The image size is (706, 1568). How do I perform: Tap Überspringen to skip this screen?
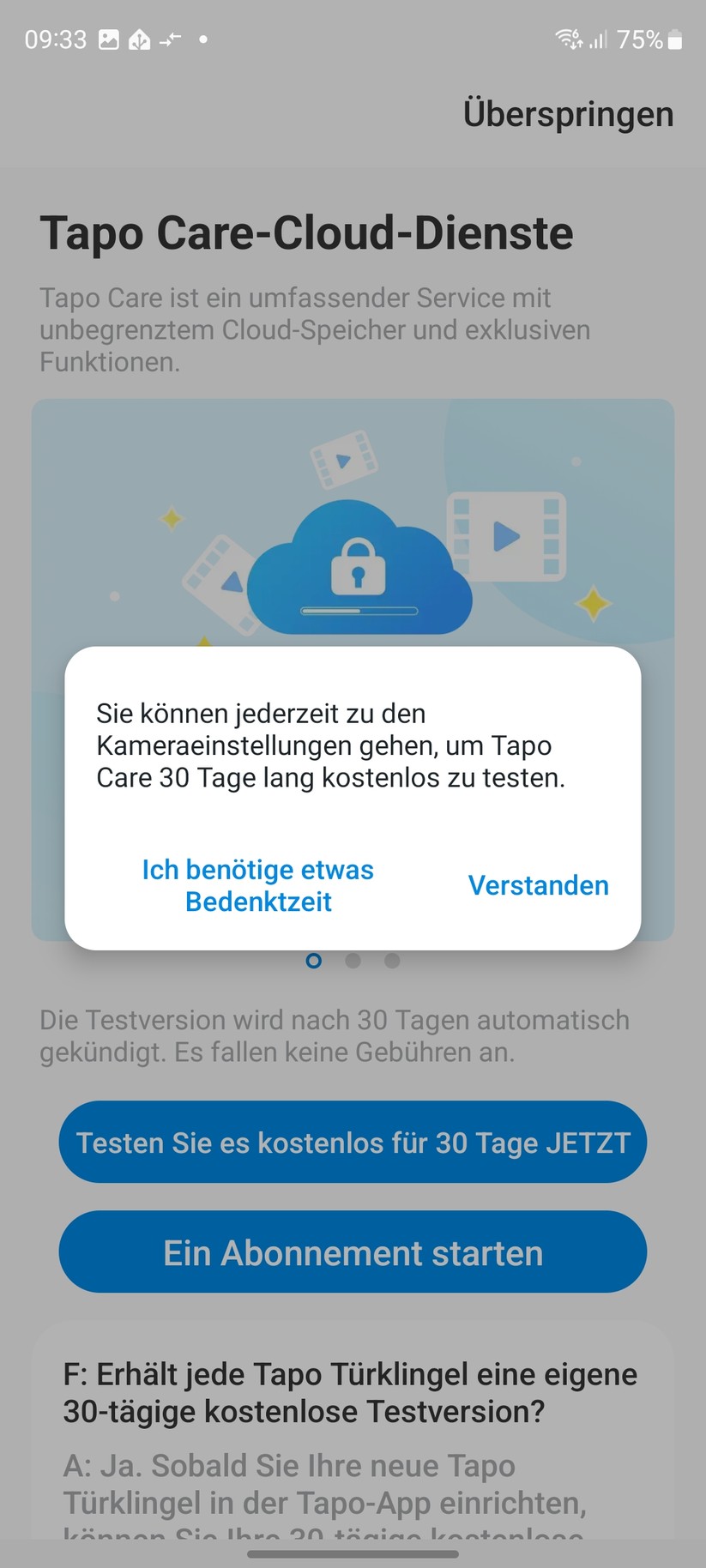568,113
